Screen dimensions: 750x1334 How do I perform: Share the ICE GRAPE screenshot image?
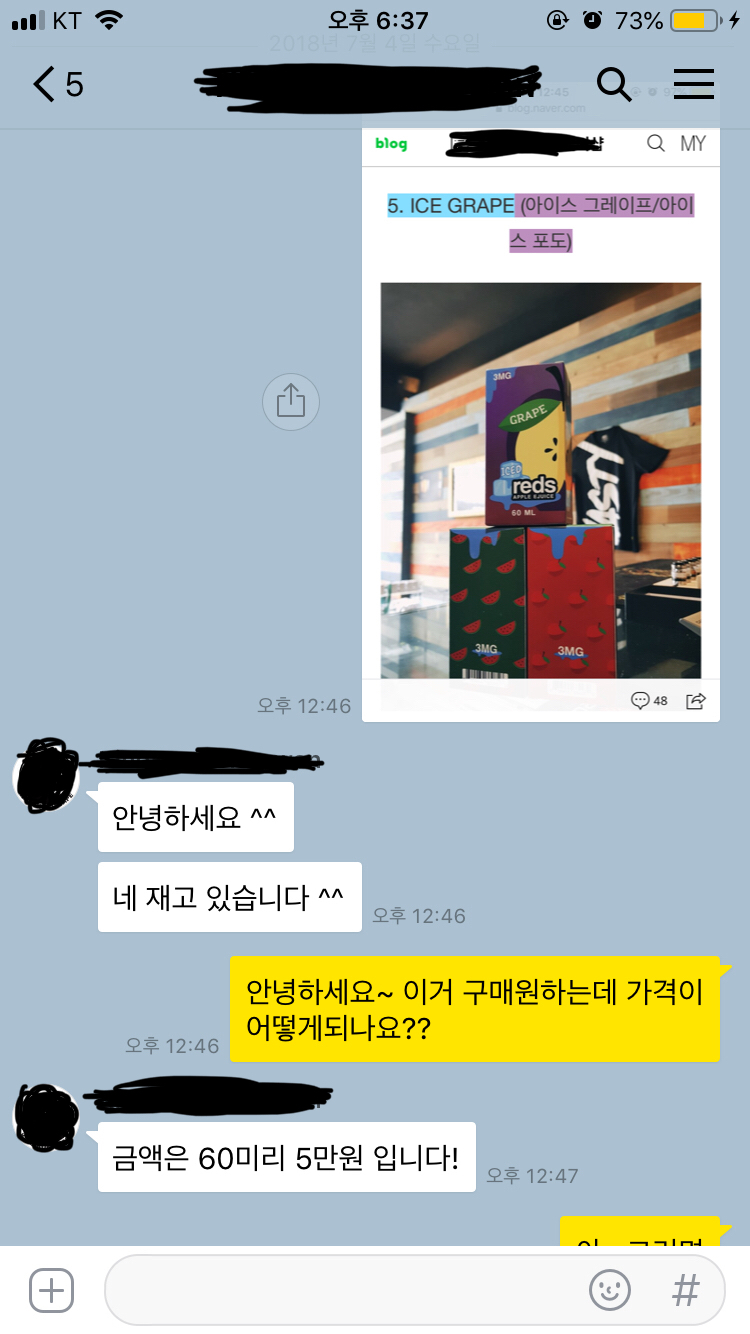[290, 402]
